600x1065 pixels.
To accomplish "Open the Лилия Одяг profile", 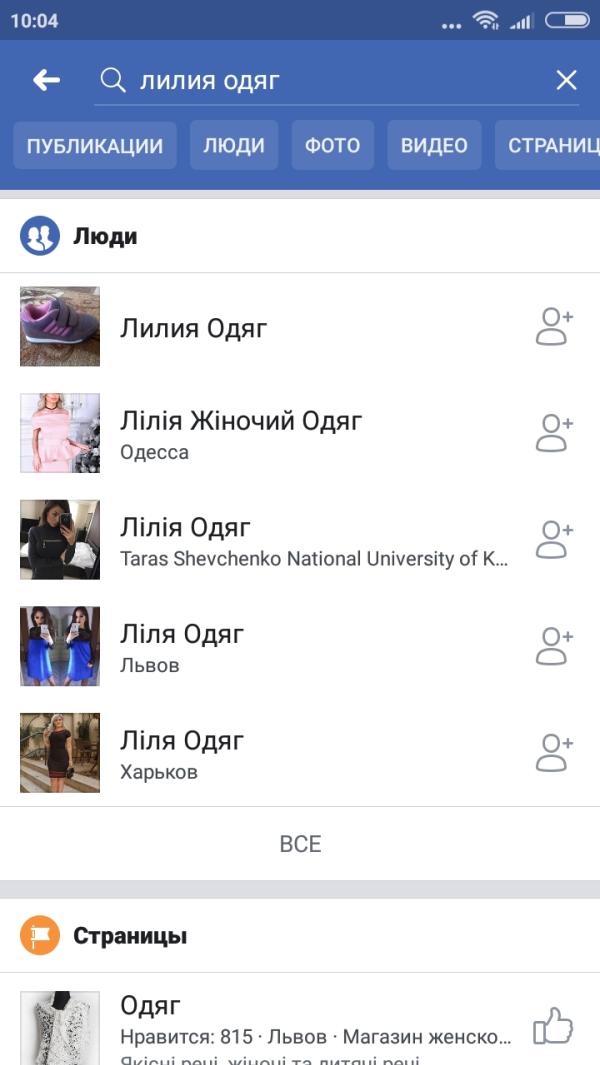I will point(194,328).
